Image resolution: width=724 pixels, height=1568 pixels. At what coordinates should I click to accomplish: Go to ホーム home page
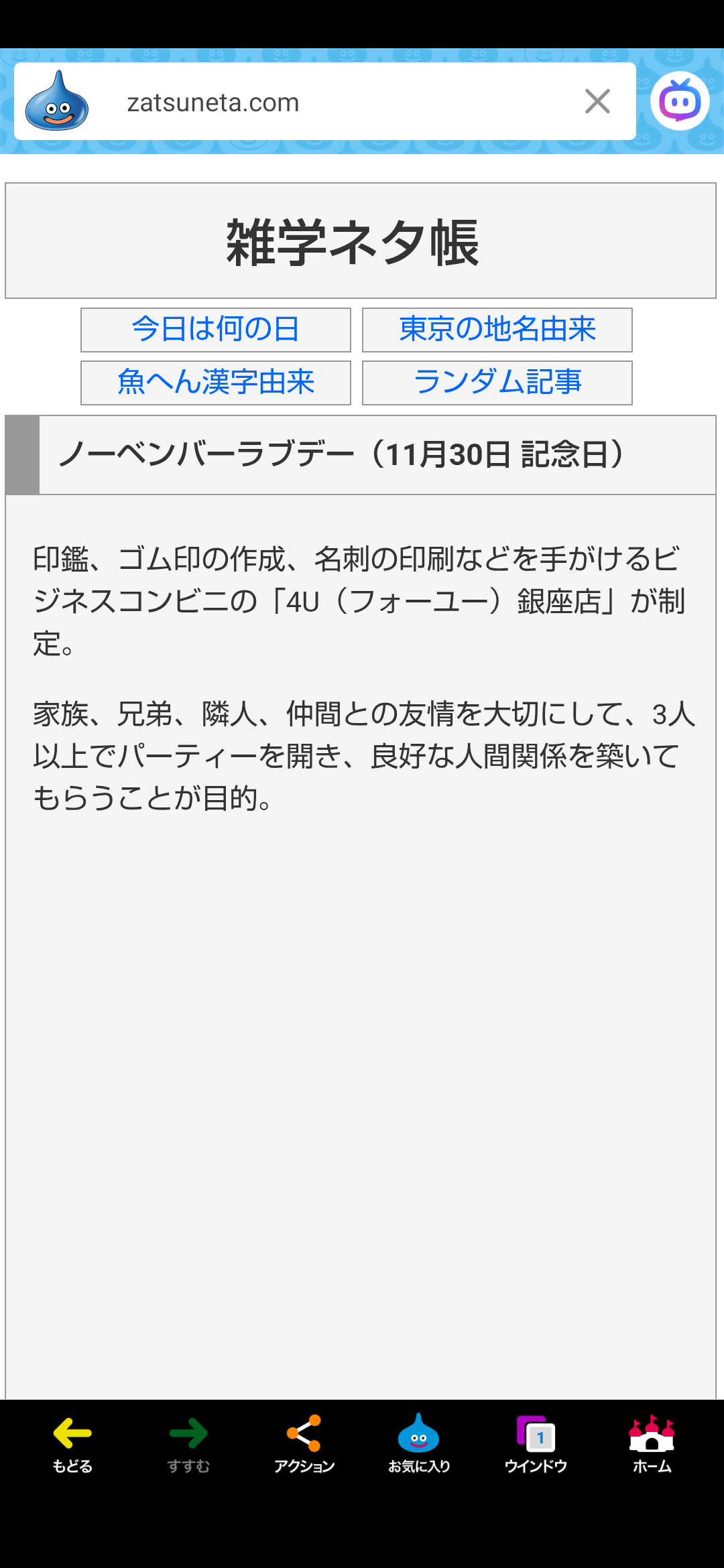pyautogui.click(x=652, y=1445)
